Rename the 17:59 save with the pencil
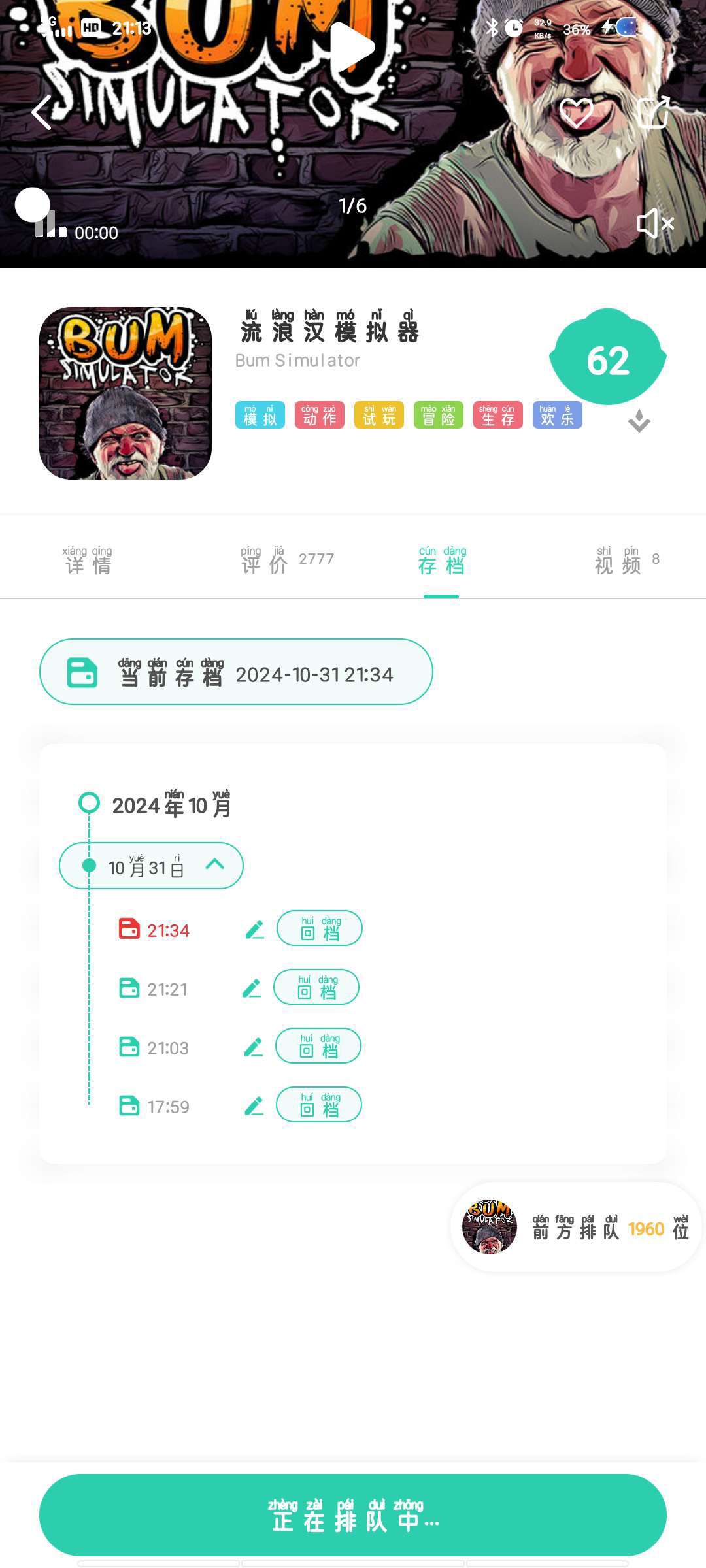The height and width of the screenshot is (1568, 706). point(254,1105)
